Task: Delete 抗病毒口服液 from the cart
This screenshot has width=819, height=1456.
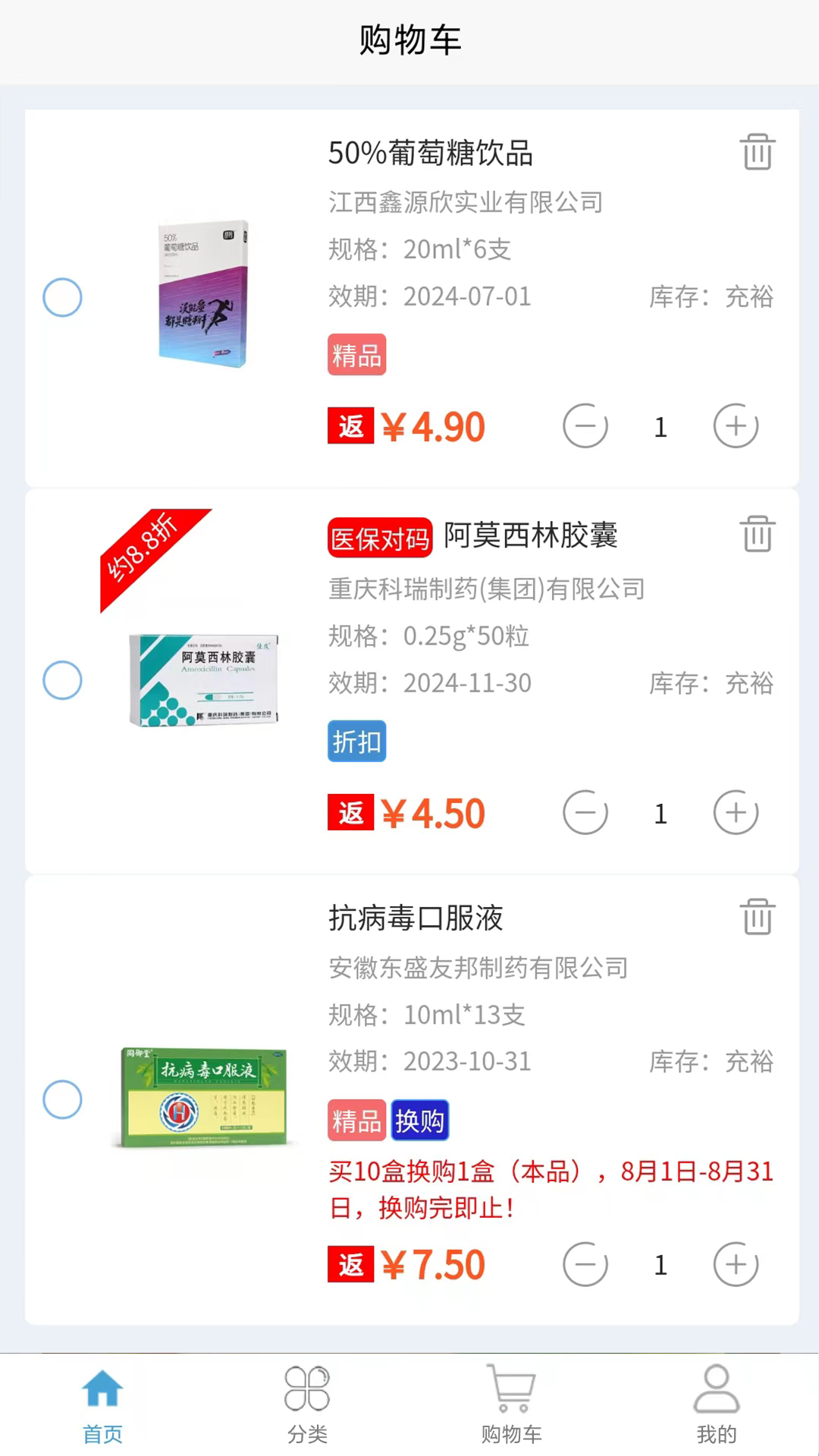Action: (757, 917)
